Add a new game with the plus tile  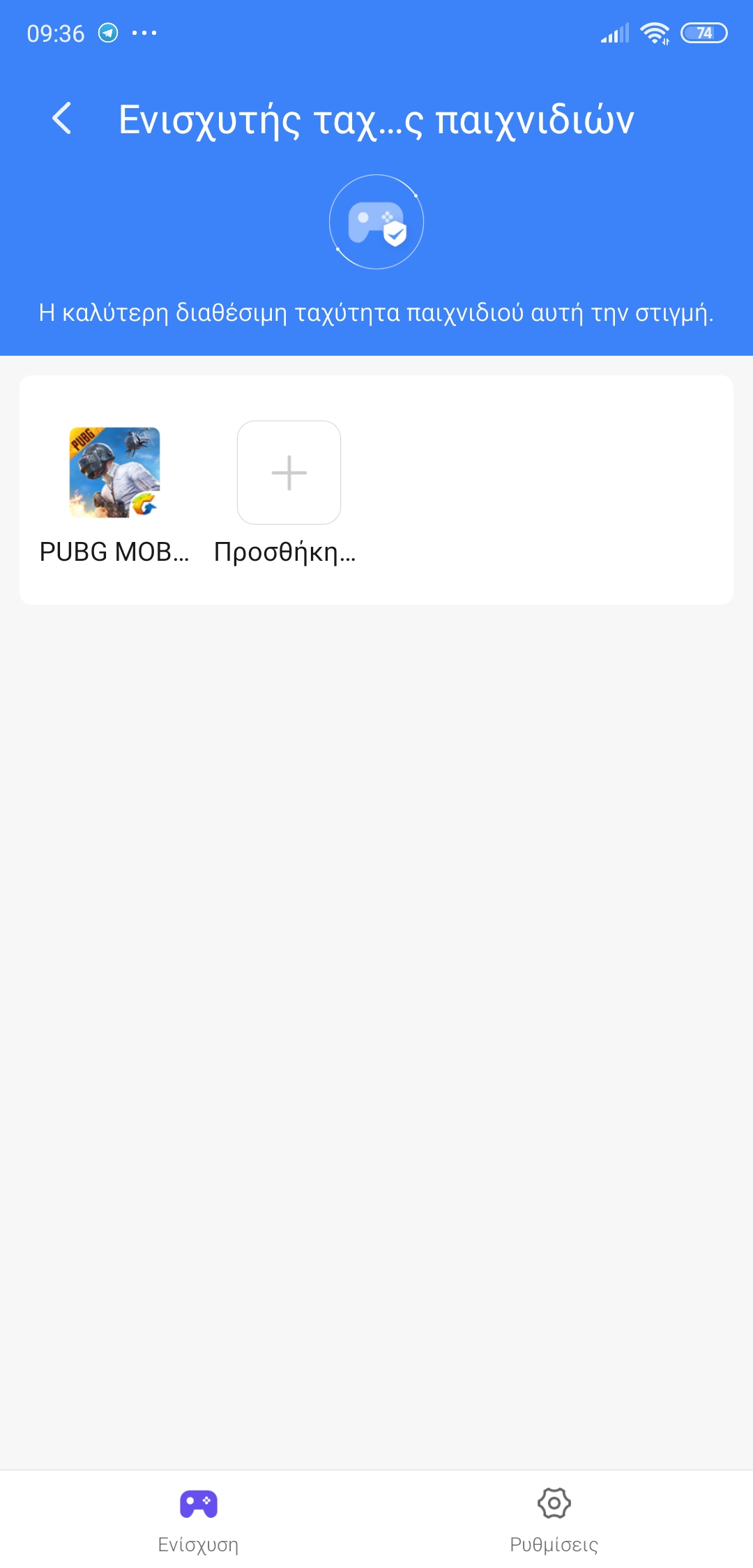pyautogui.click(x=289, y=473)
